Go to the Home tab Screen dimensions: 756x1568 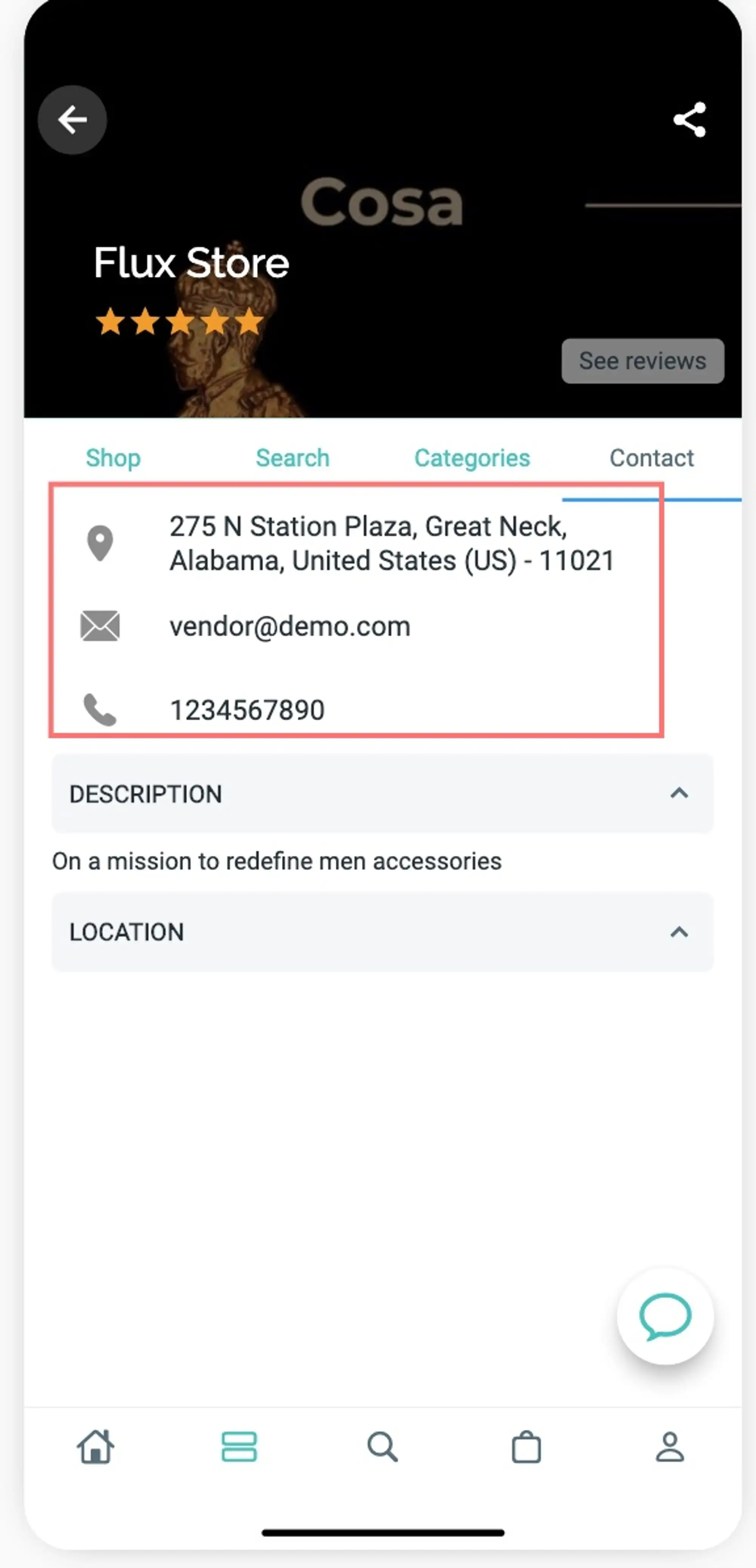96,1446
